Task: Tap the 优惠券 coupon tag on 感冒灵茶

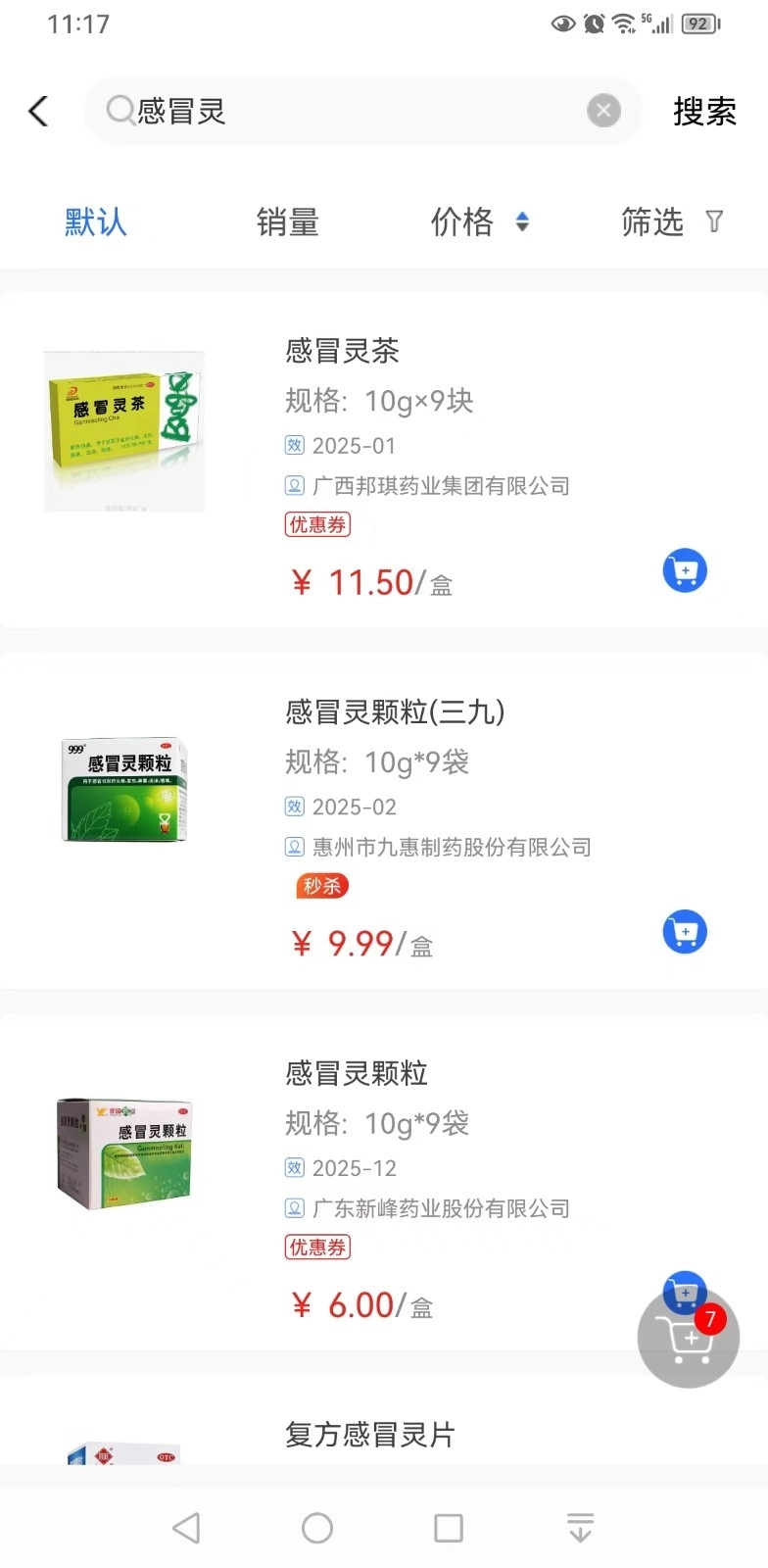Action: coord(316,523)
